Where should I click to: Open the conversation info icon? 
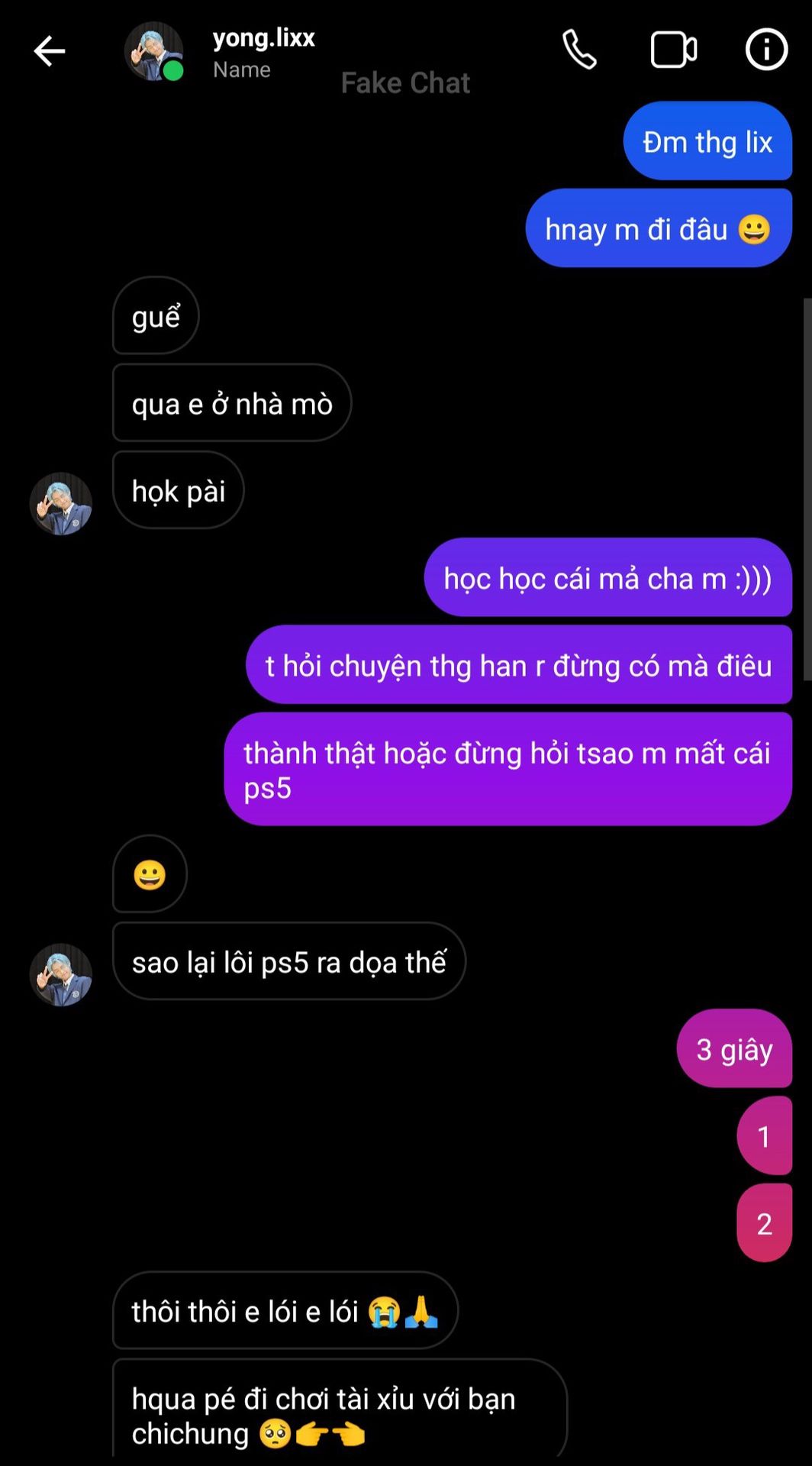click(766, 50)
